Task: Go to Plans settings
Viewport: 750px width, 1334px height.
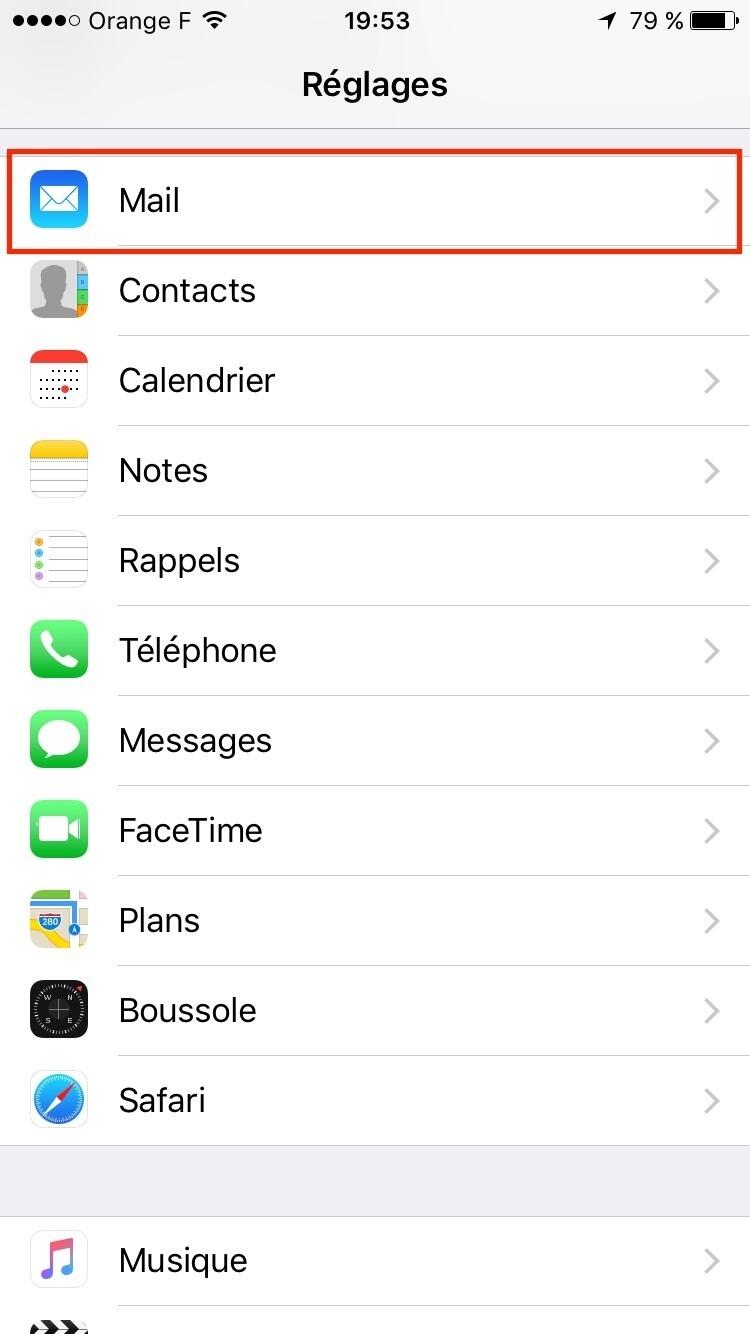Action: pos(375,921)
